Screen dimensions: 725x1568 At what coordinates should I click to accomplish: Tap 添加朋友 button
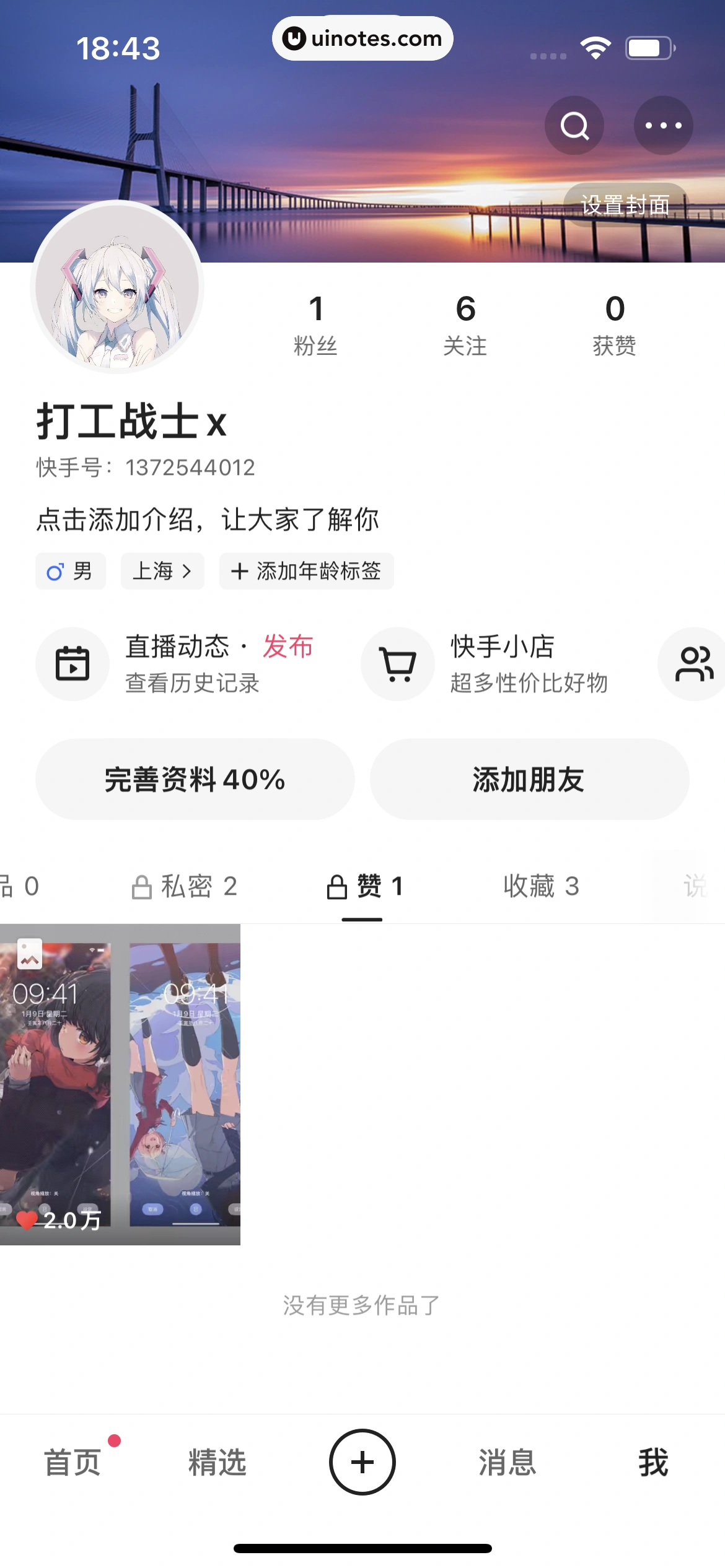(529, 779)
